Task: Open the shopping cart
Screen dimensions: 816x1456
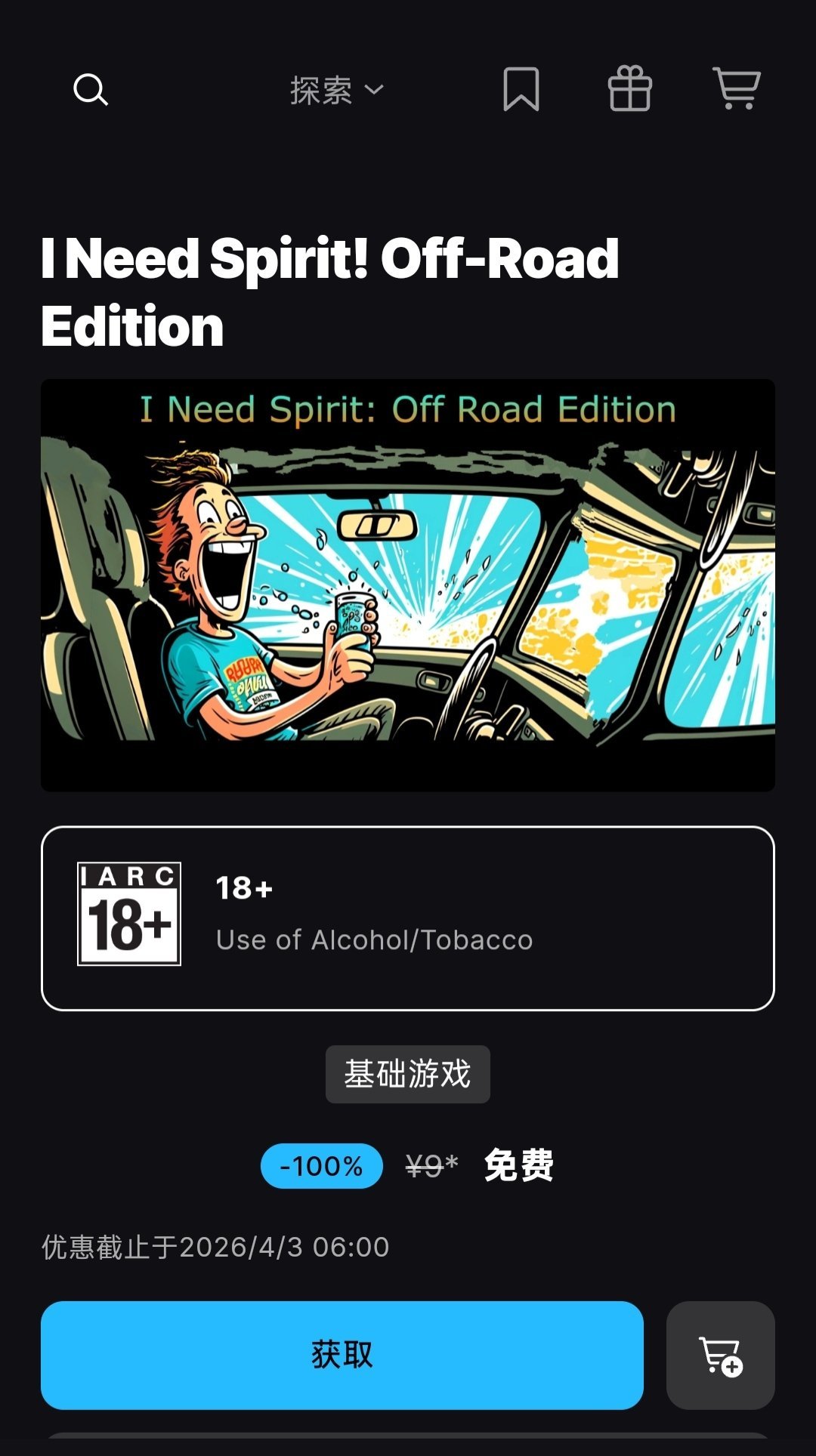Action: click(736, 89)
